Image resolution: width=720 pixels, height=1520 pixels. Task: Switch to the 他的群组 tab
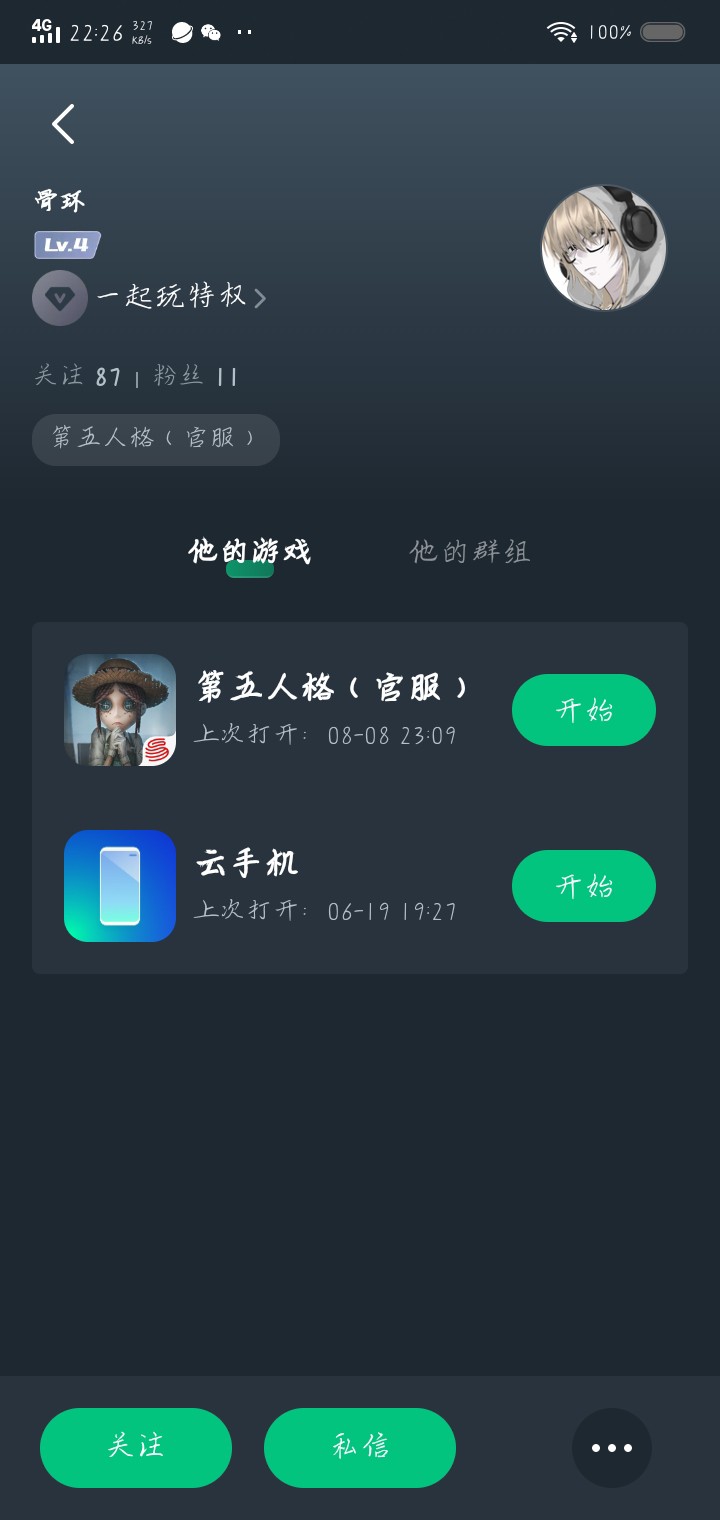470,551
